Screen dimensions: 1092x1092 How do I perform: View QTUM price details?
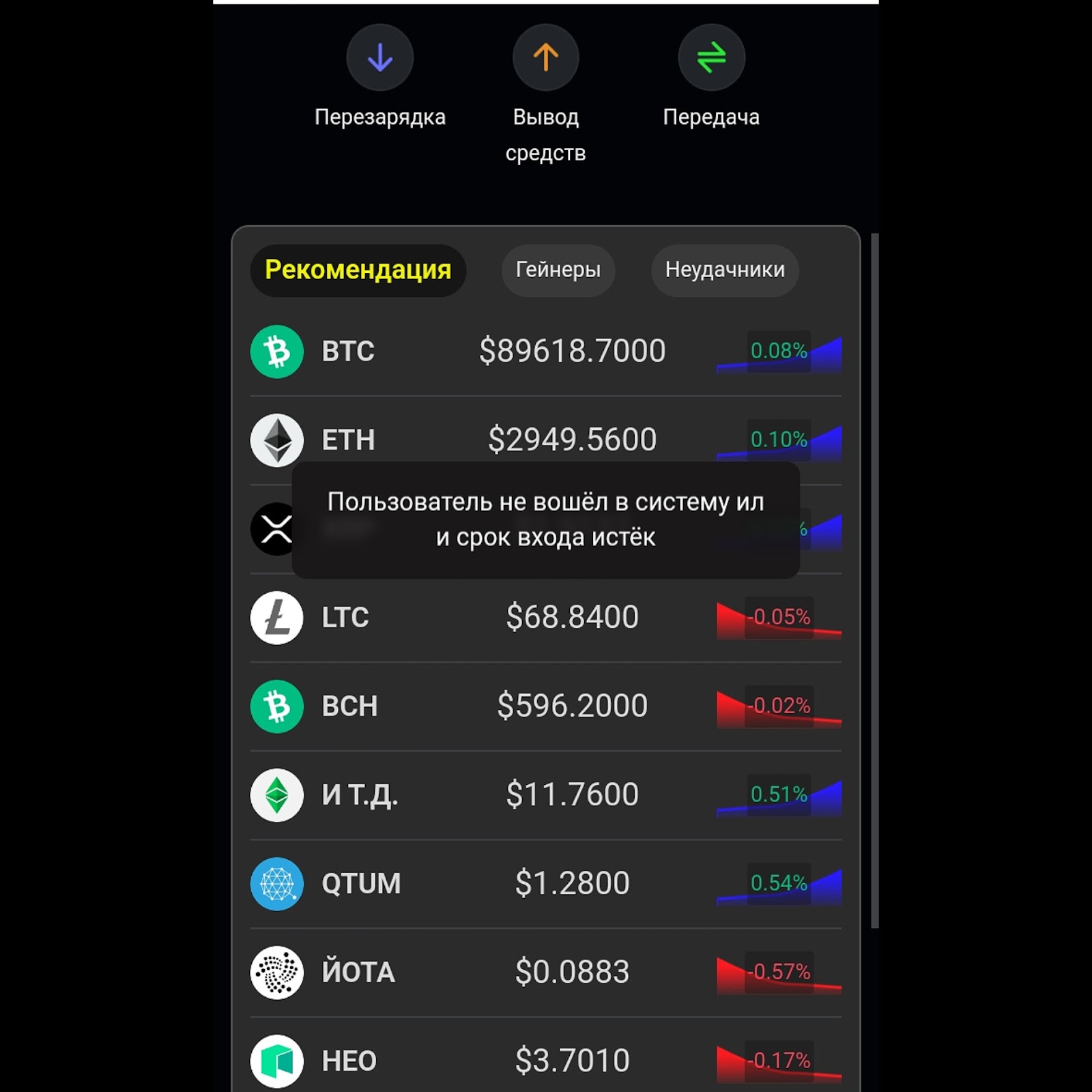pos(572,883)
